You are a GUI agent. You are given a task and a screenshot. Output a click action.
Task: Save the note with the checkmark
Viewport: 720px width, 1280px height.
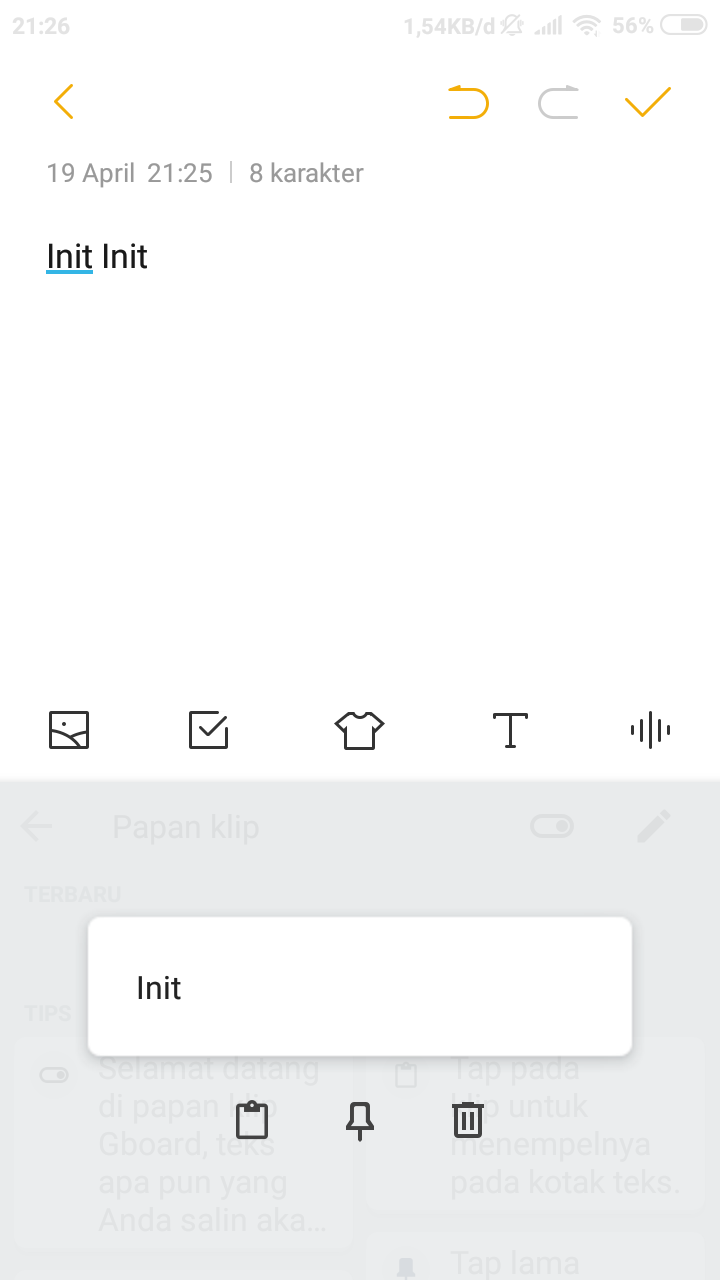(x=647, y=102)
